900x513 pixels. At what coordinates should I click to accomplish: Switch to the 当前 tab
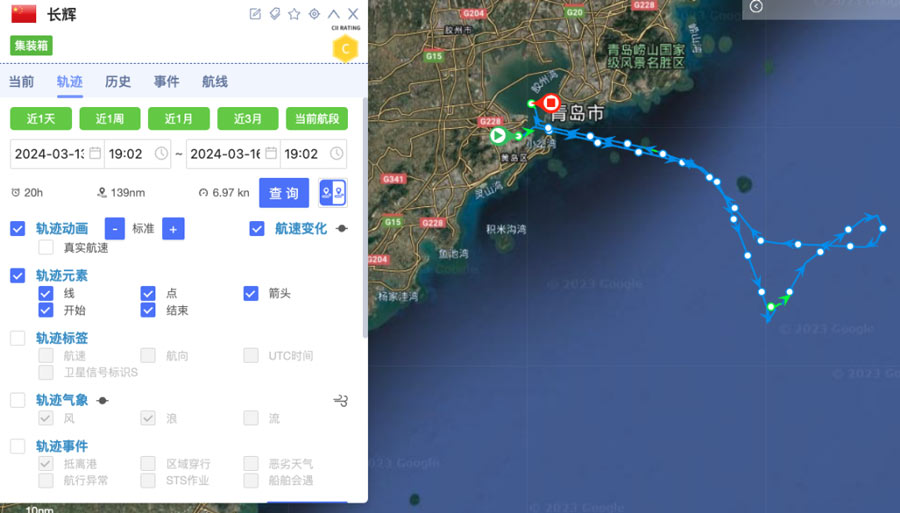coord(21,82)
